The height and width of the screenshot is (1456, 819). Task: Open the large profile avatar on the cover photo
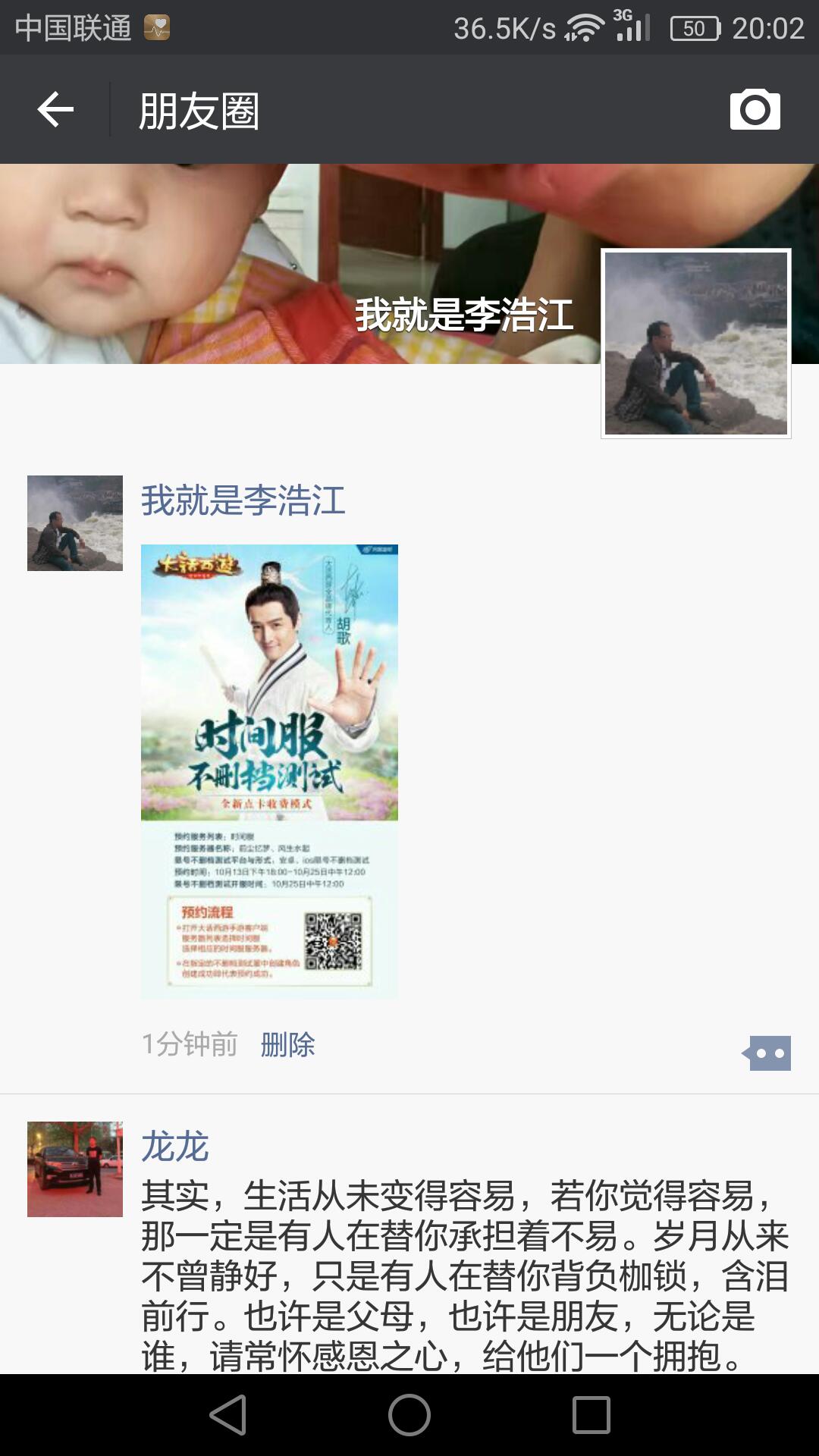(x=695, y=344)
